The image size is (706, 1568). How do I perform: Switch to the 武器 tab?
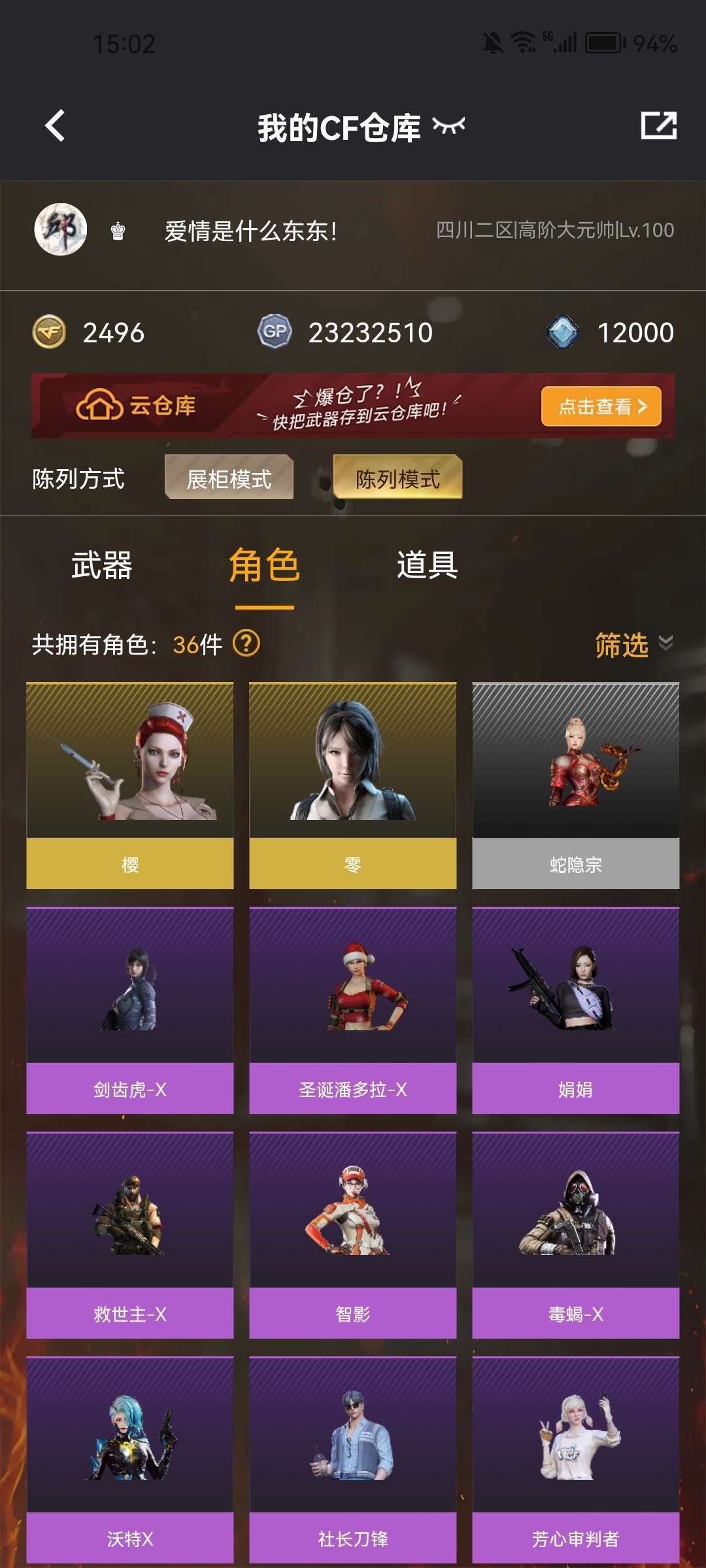point(102,565)
